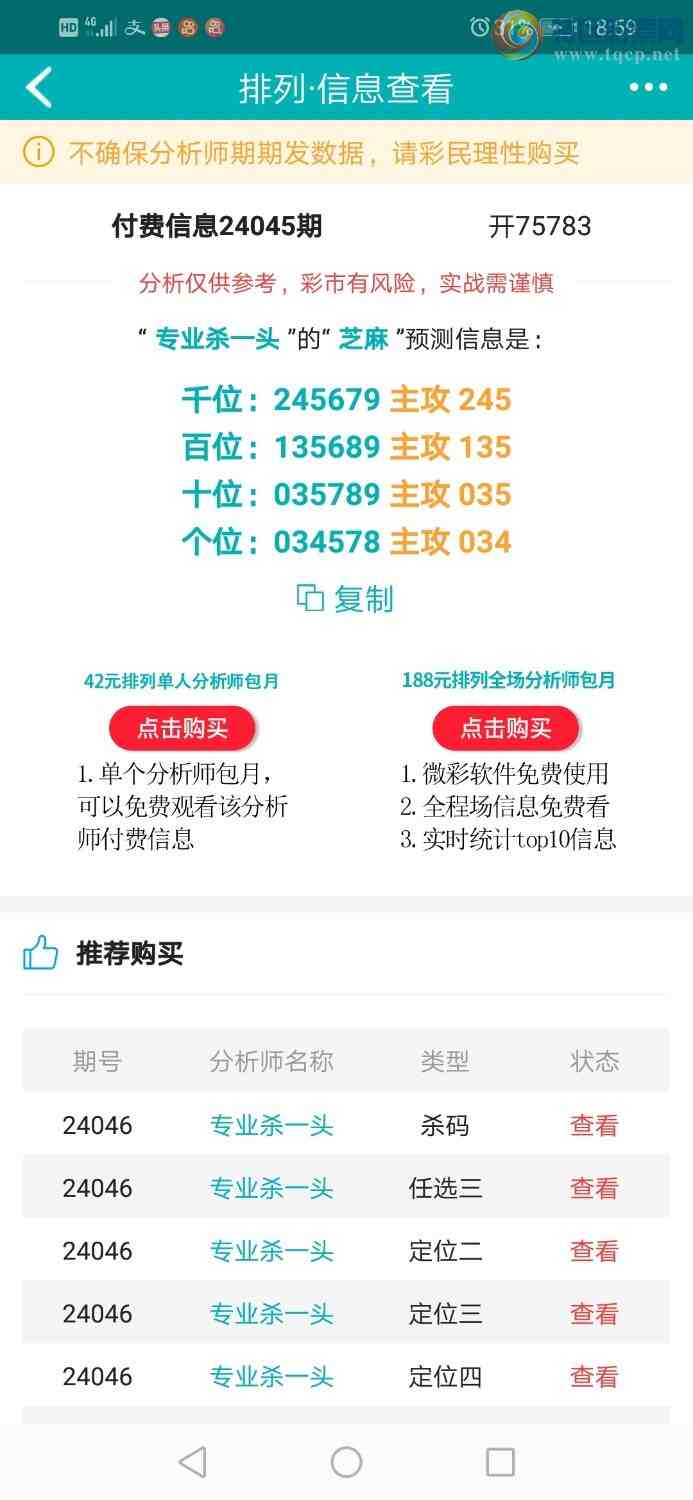Buy the 188元 all-analyst monthly plan
The height and width of the screenshot is (1500, 693).
tap(505, 728)
